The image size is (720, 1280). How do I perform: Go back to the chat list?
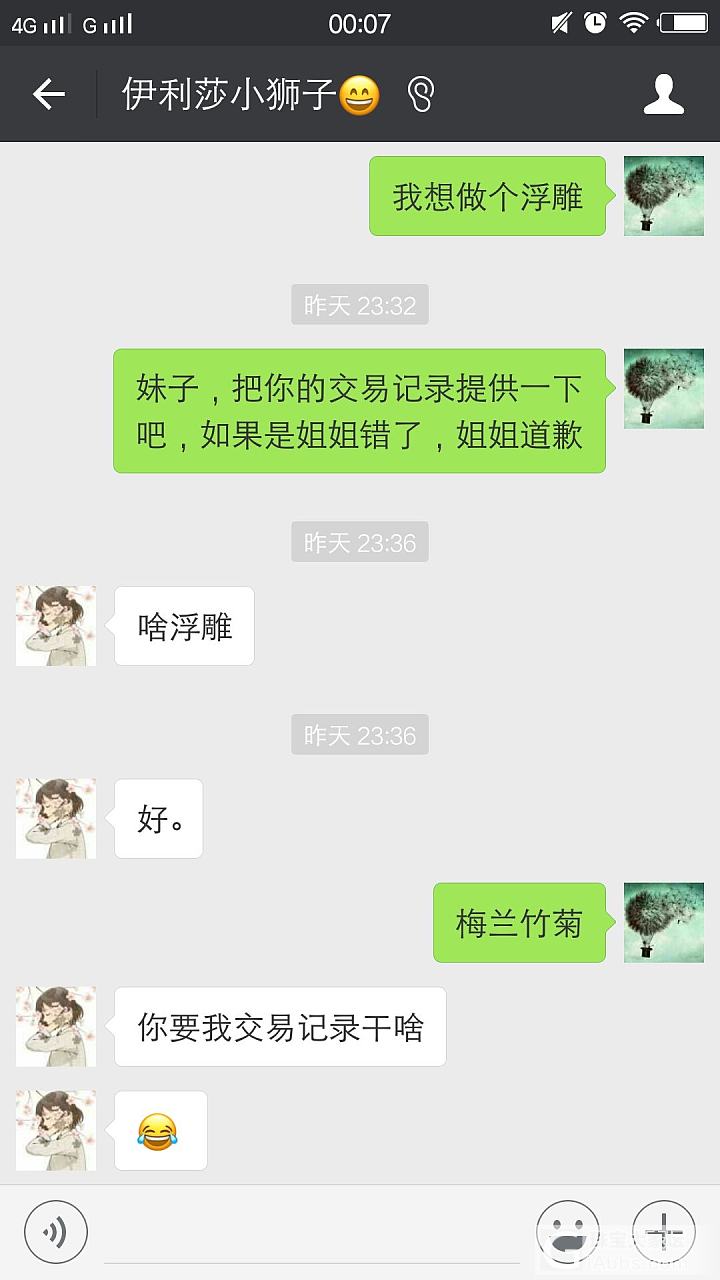coord(48,94)
